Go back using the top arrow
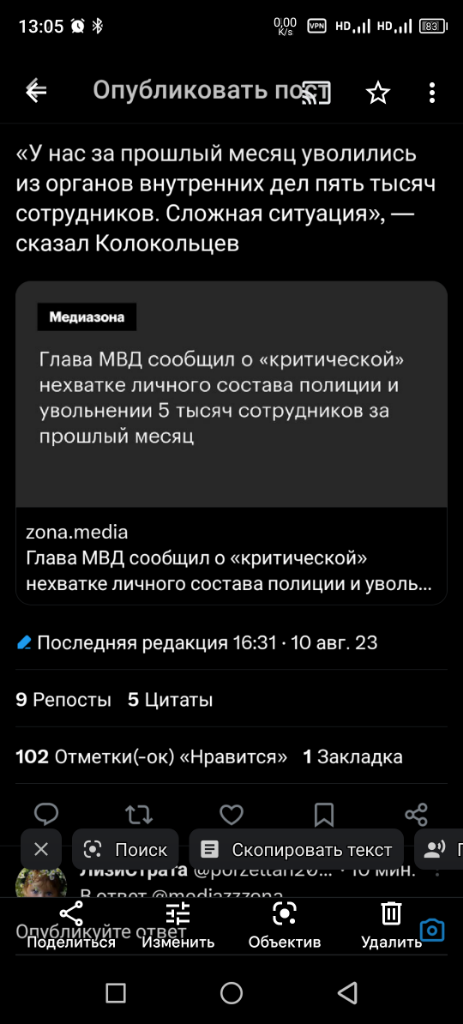Image resolution: width=463 pixels, height=1024 pixels. [37, 93]
